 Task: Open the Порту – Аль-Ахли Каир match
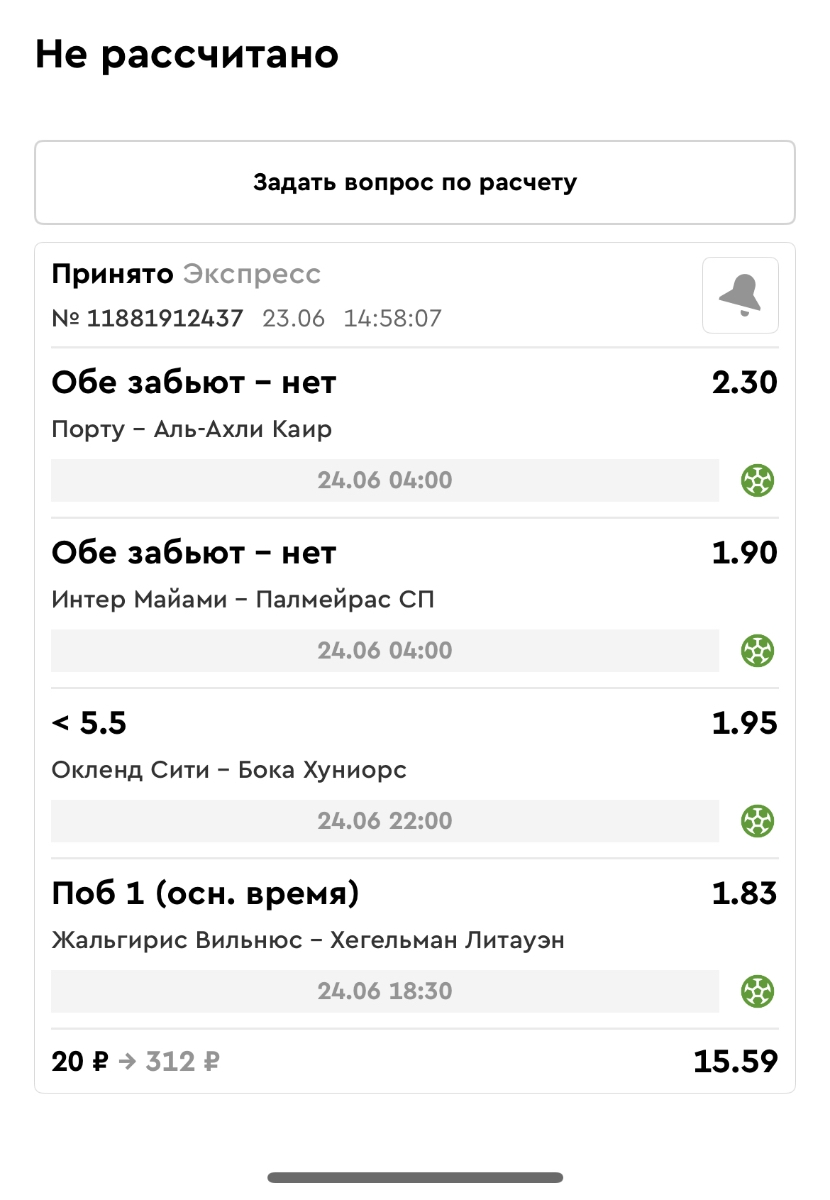click(192, 430)
